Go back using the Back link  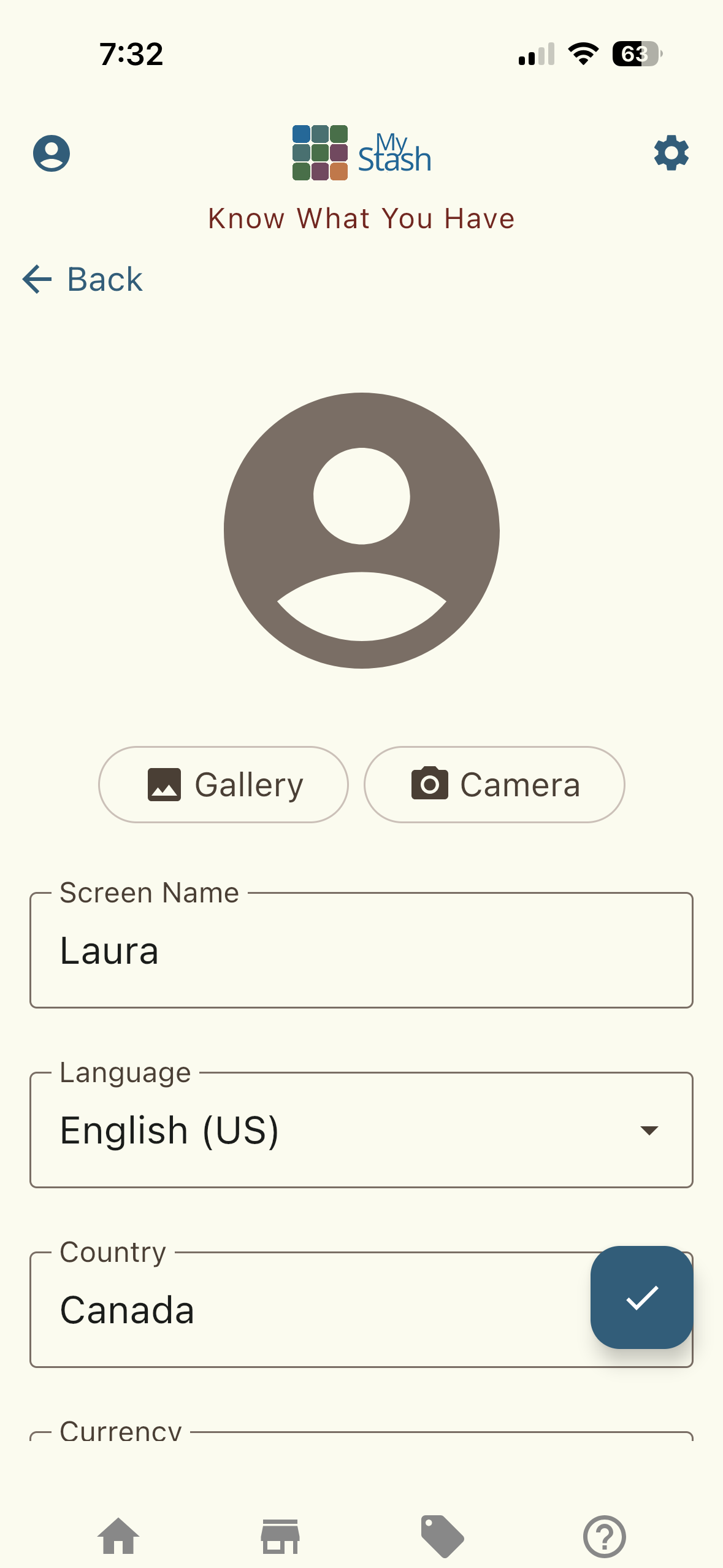pos(85,280)
